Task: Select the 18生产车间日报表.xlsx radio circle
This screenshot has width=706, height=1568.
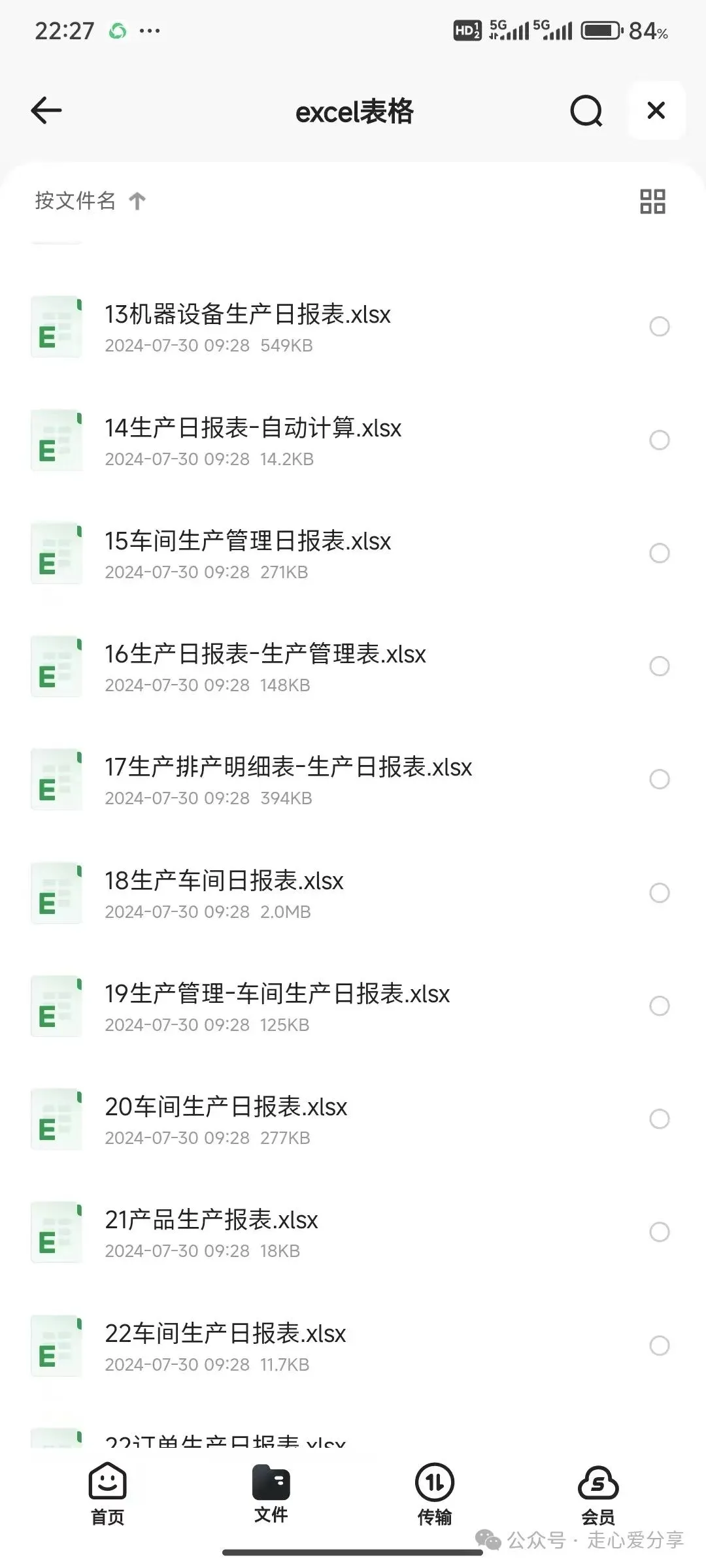Action: (x=659, y=893)
